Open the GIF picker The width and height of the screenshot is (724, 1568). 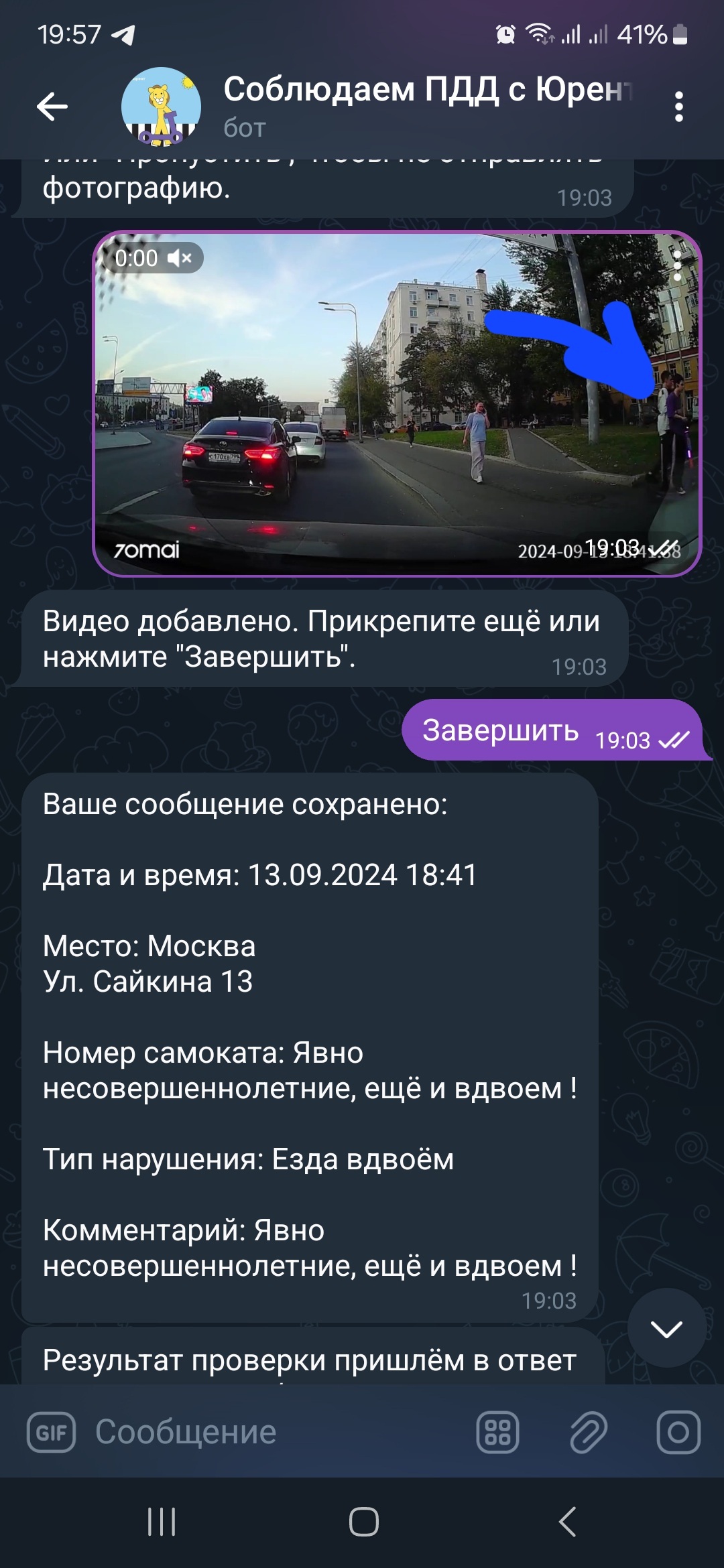pyautogui.click(x=51, y=1432)
